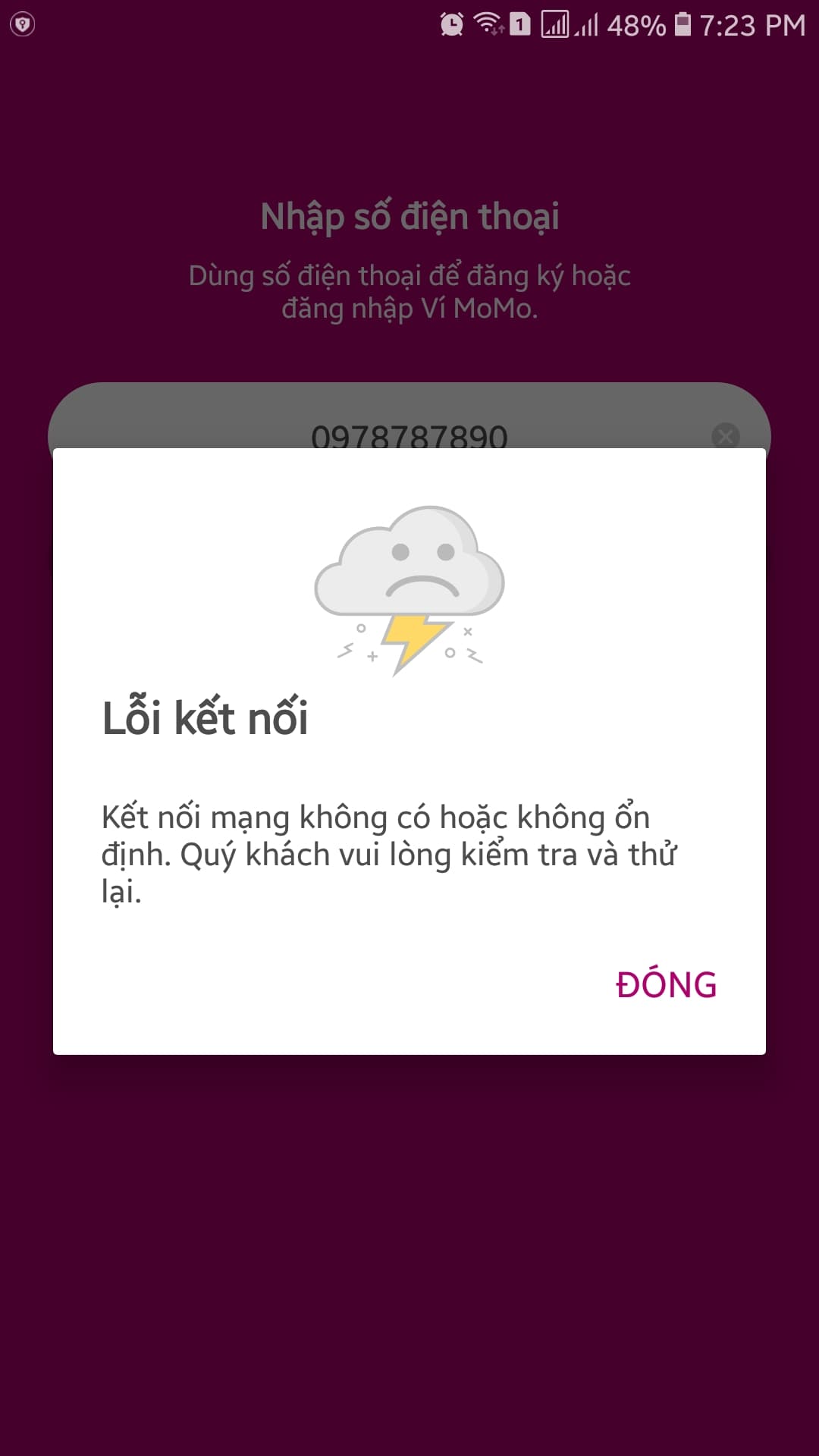Tap the SIM card 1 icon
This screenshot has height=1456, width=819.
click(x=520, y=24)
